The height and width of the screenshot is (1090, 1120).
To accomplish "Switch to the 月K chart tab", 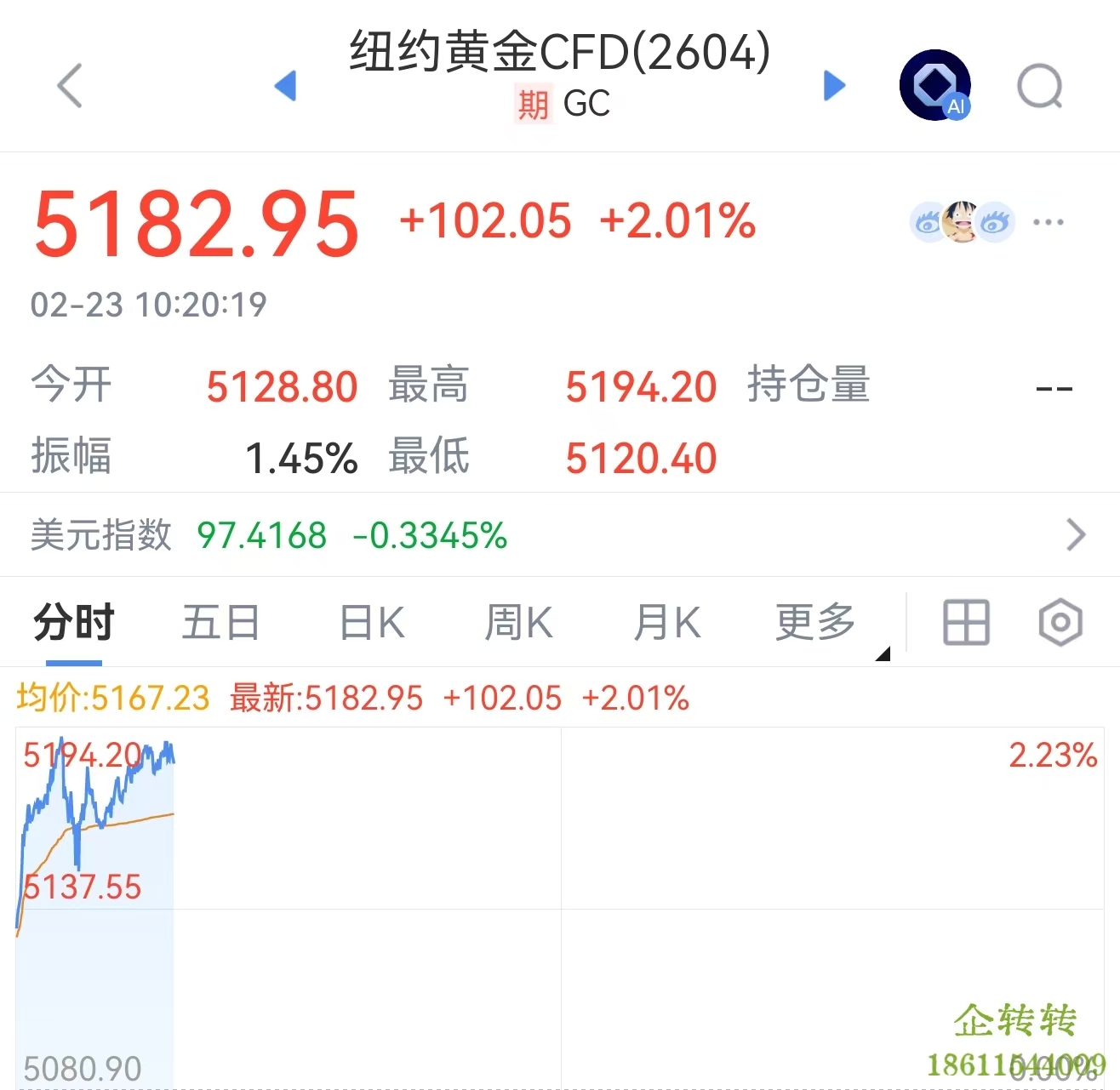I will 667,622.
